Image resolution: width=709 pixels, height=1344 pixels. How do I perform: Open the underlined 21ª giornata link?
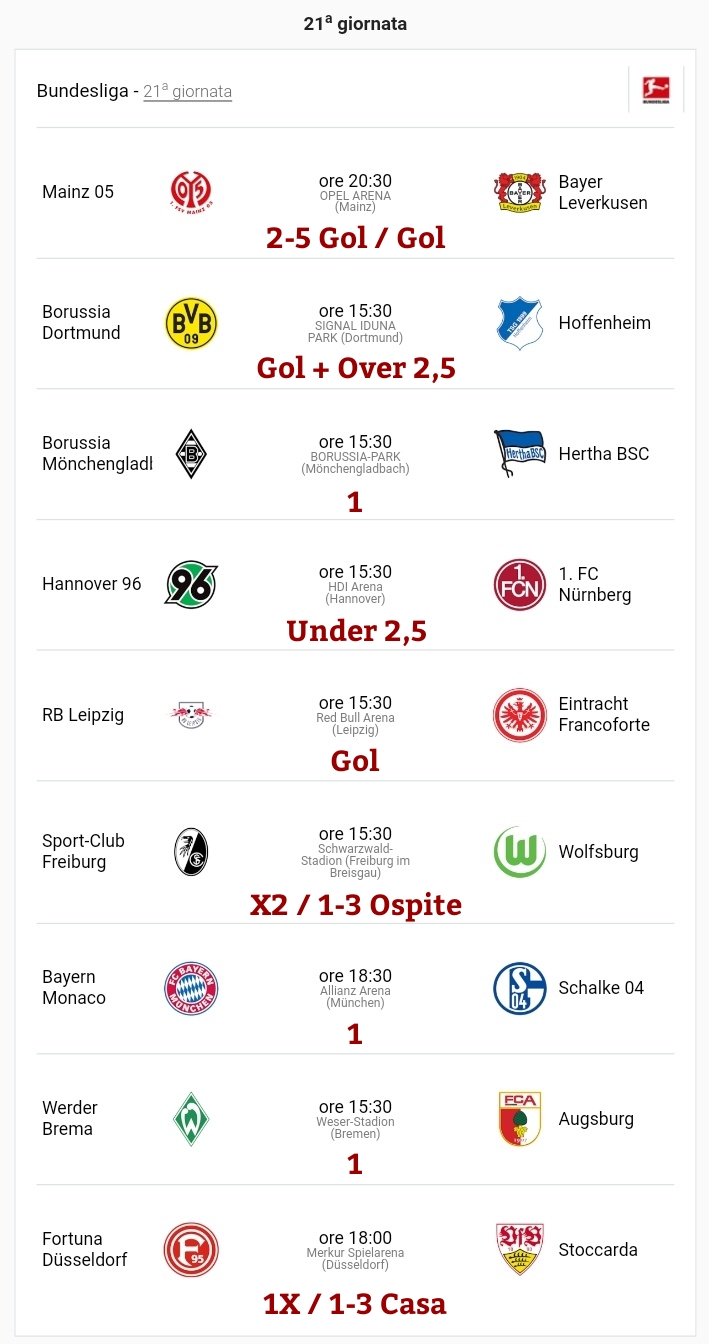click(188, 92)
